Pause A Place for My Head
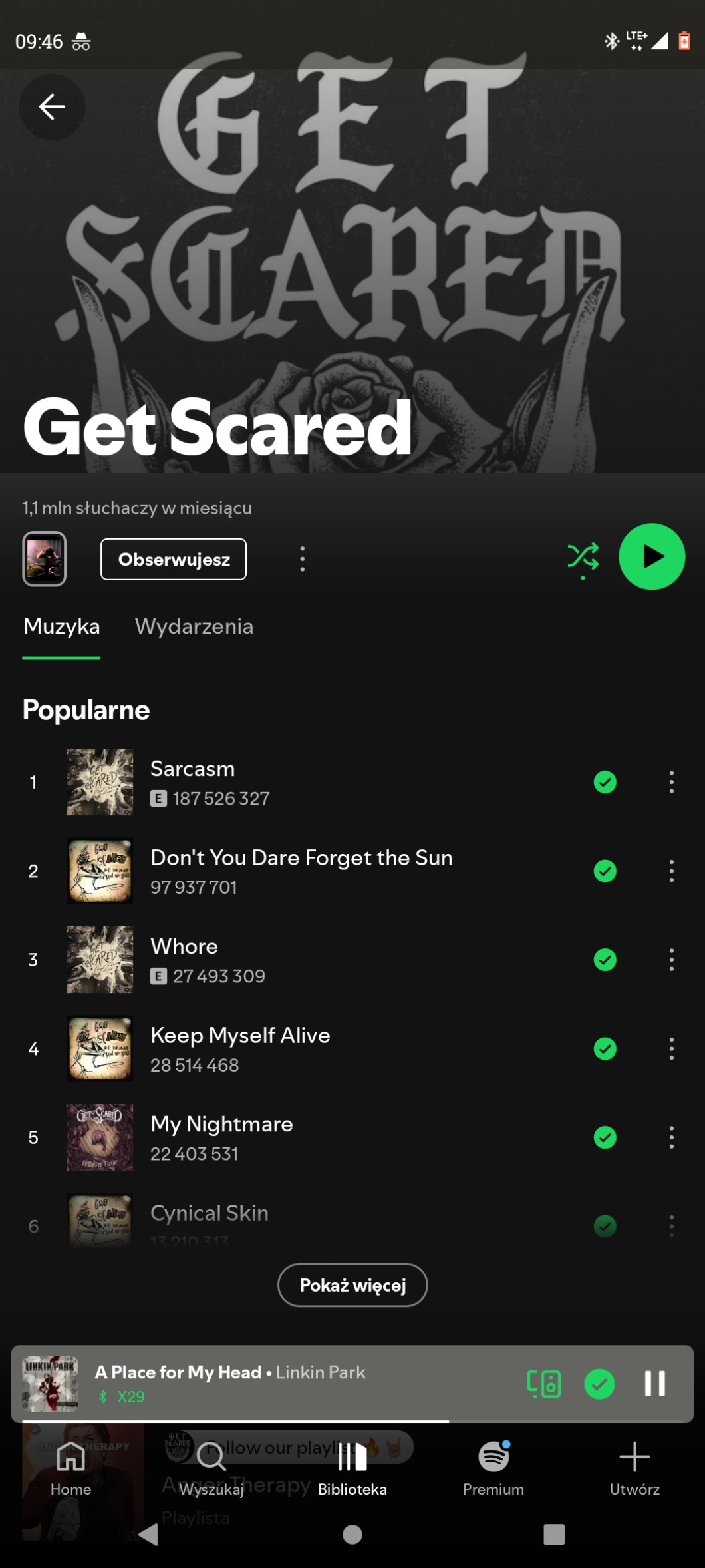Viewport: 705px width, 1568px height. tap(654, 1384)
